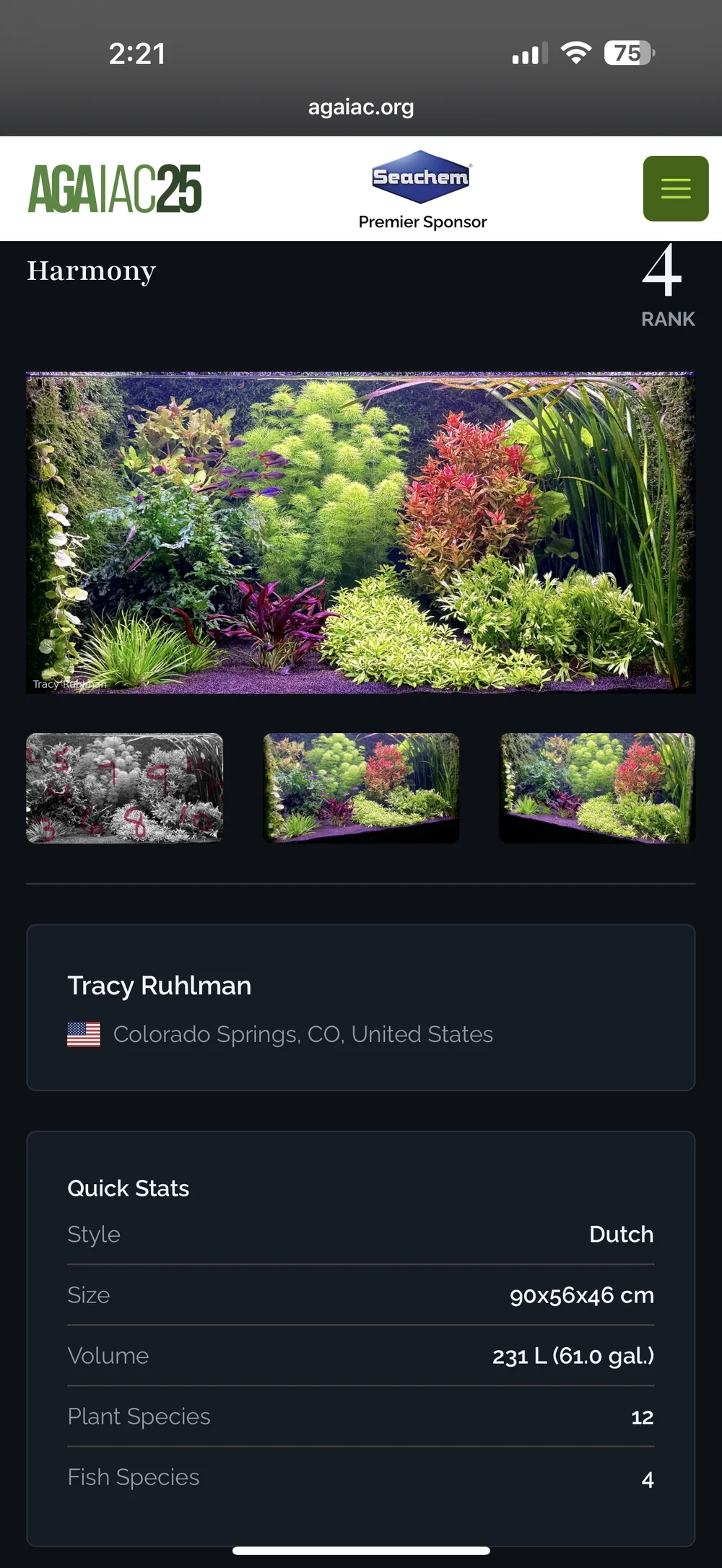View the black-and-white numbered plant diagram
Screen dimensions: 722x1568
125,788
